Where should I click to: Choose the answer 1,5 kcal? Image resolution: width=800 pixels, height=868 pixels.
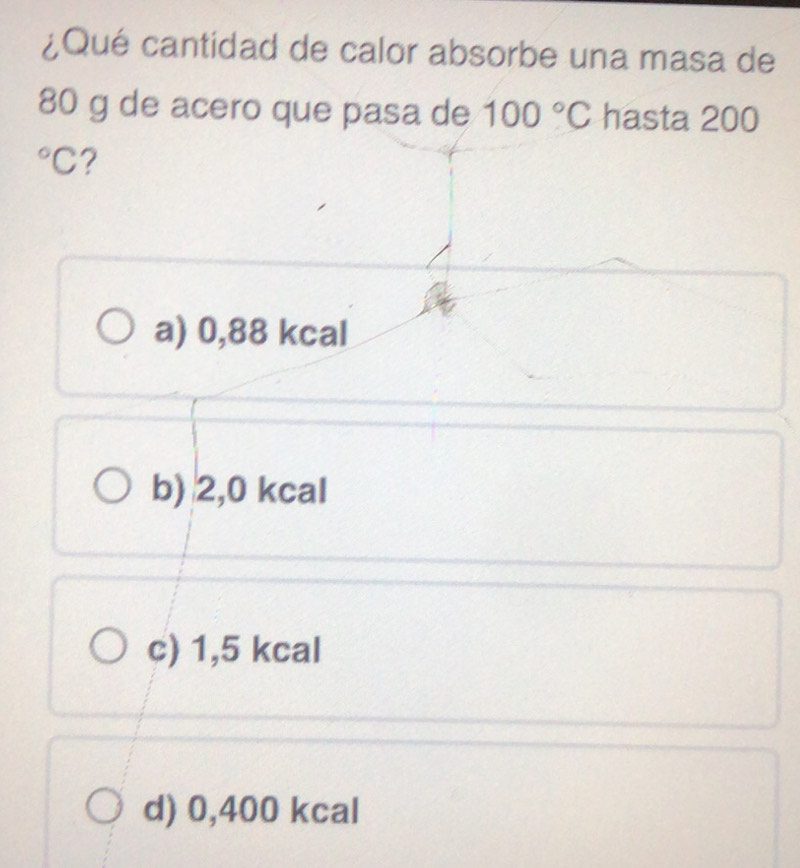235,649
